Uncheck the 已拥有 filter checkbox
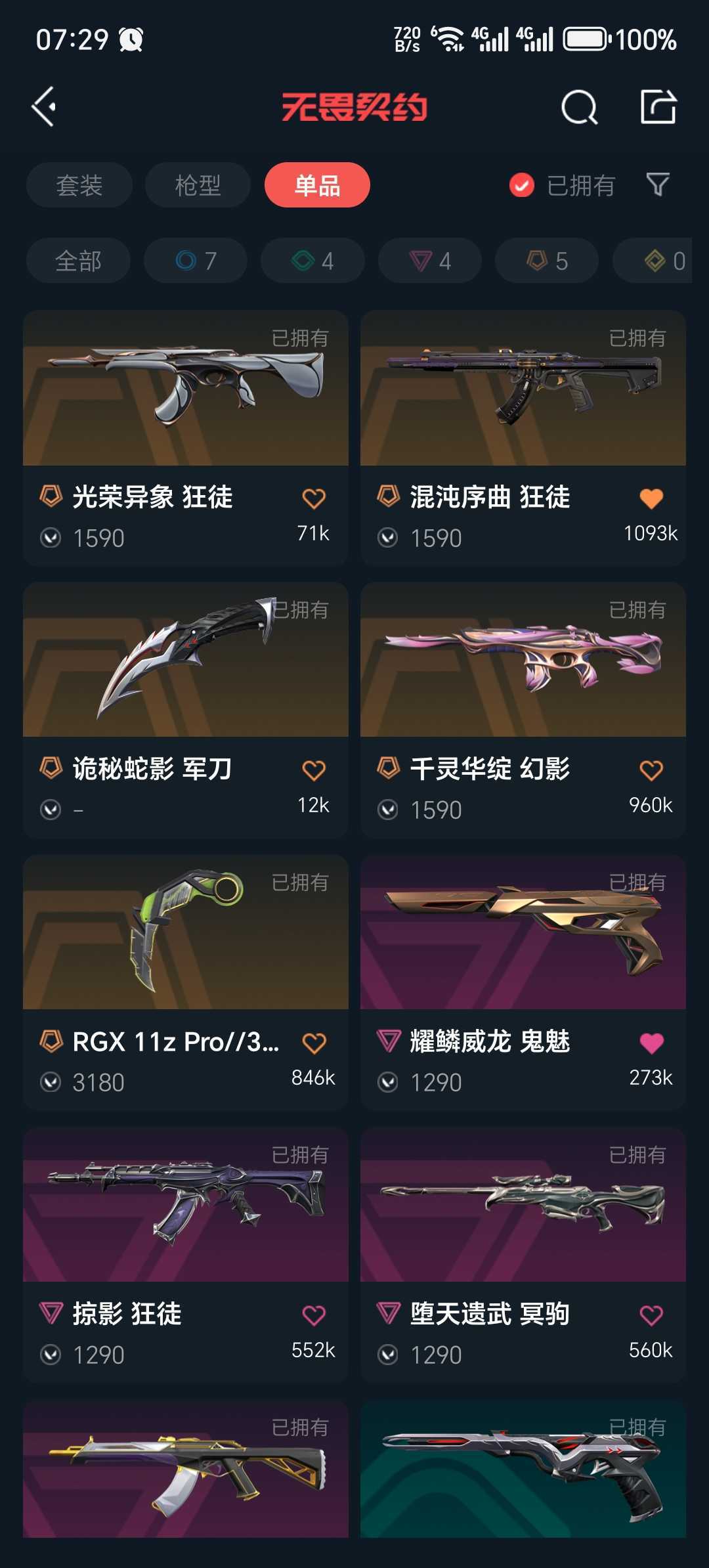 522,185
